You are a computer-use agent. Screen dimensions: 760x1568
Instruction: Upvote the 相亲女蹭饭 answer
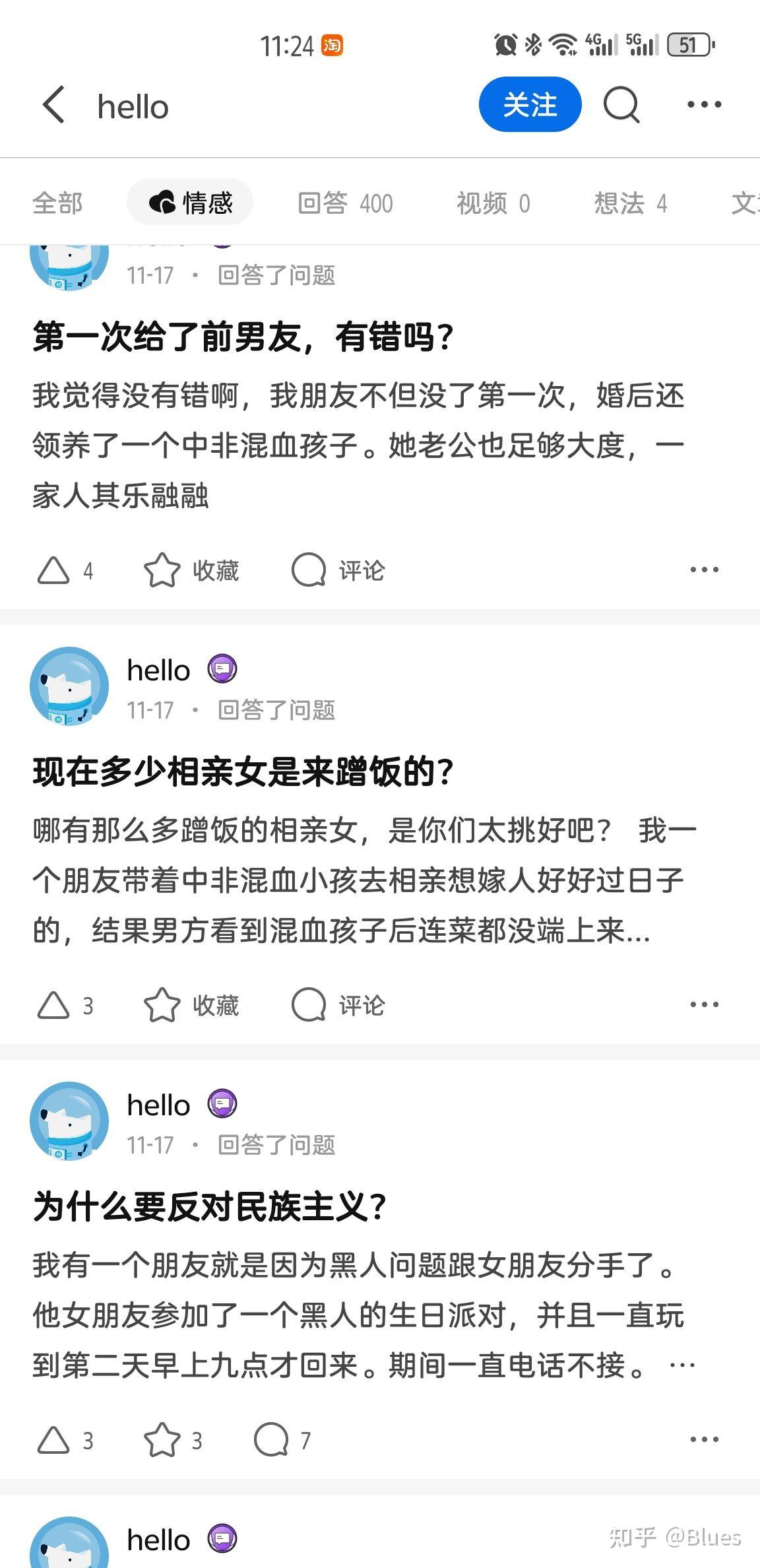pyautogui.click(x=65, y=1005)
